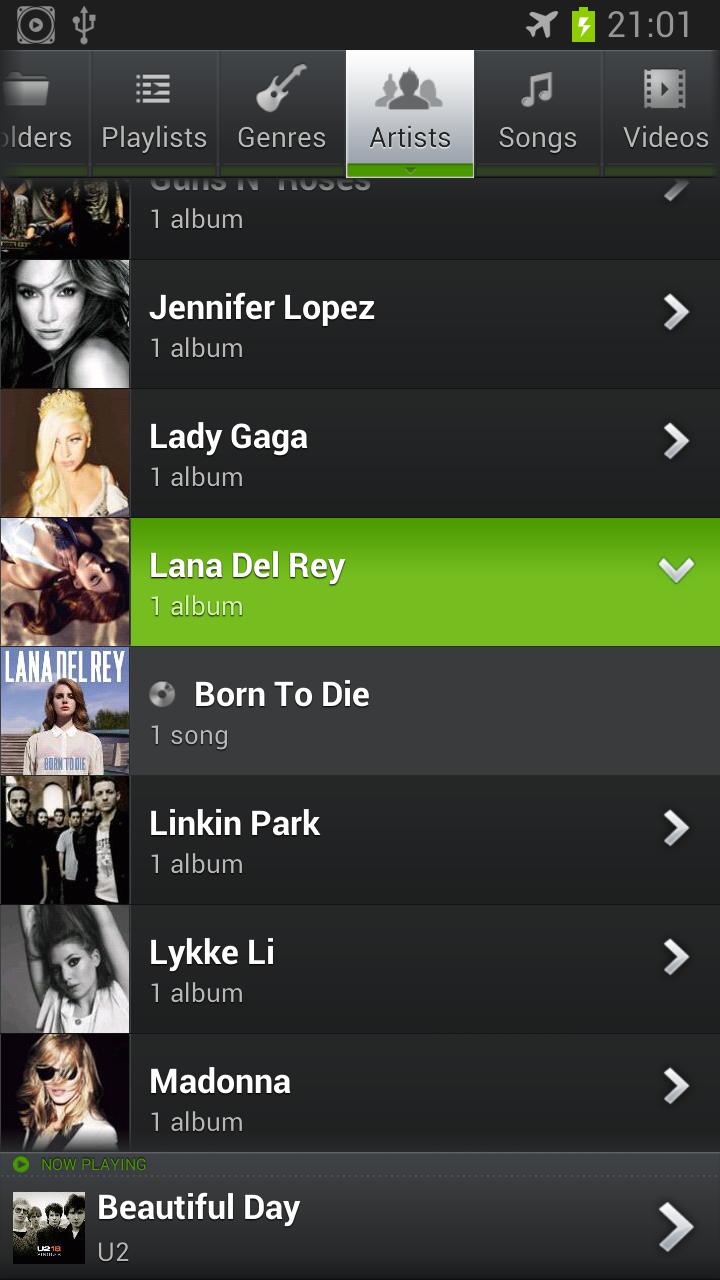
Task: Expand the Linkin Park artist row
Action: point(360,841)
